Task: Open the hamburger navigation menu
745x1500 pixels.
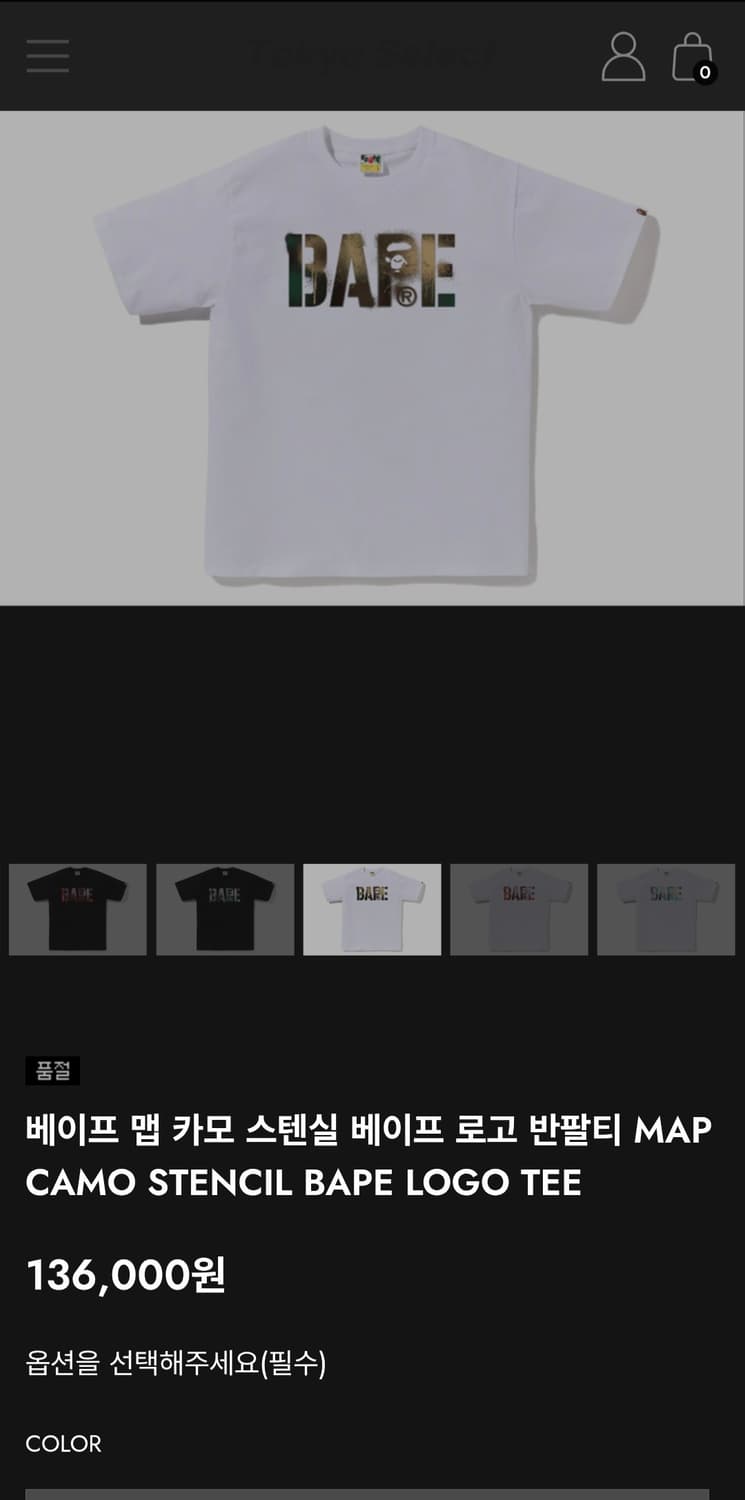Action: pyautogui.click(x=47, y=56)
